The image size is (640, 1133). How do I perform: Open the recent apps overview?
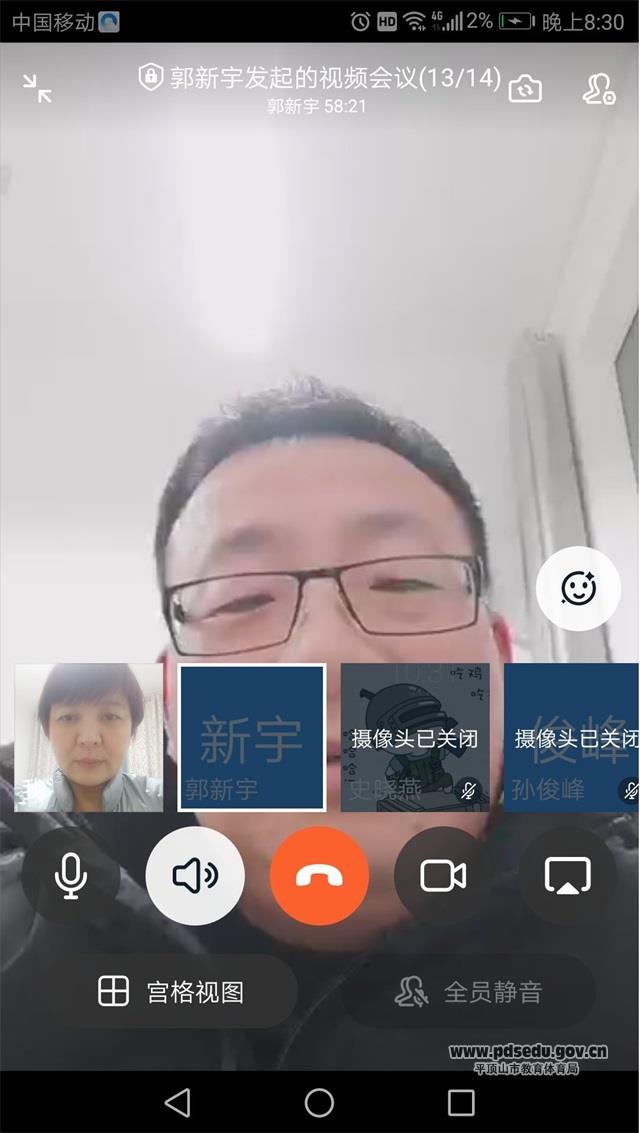pos(461,1102)
